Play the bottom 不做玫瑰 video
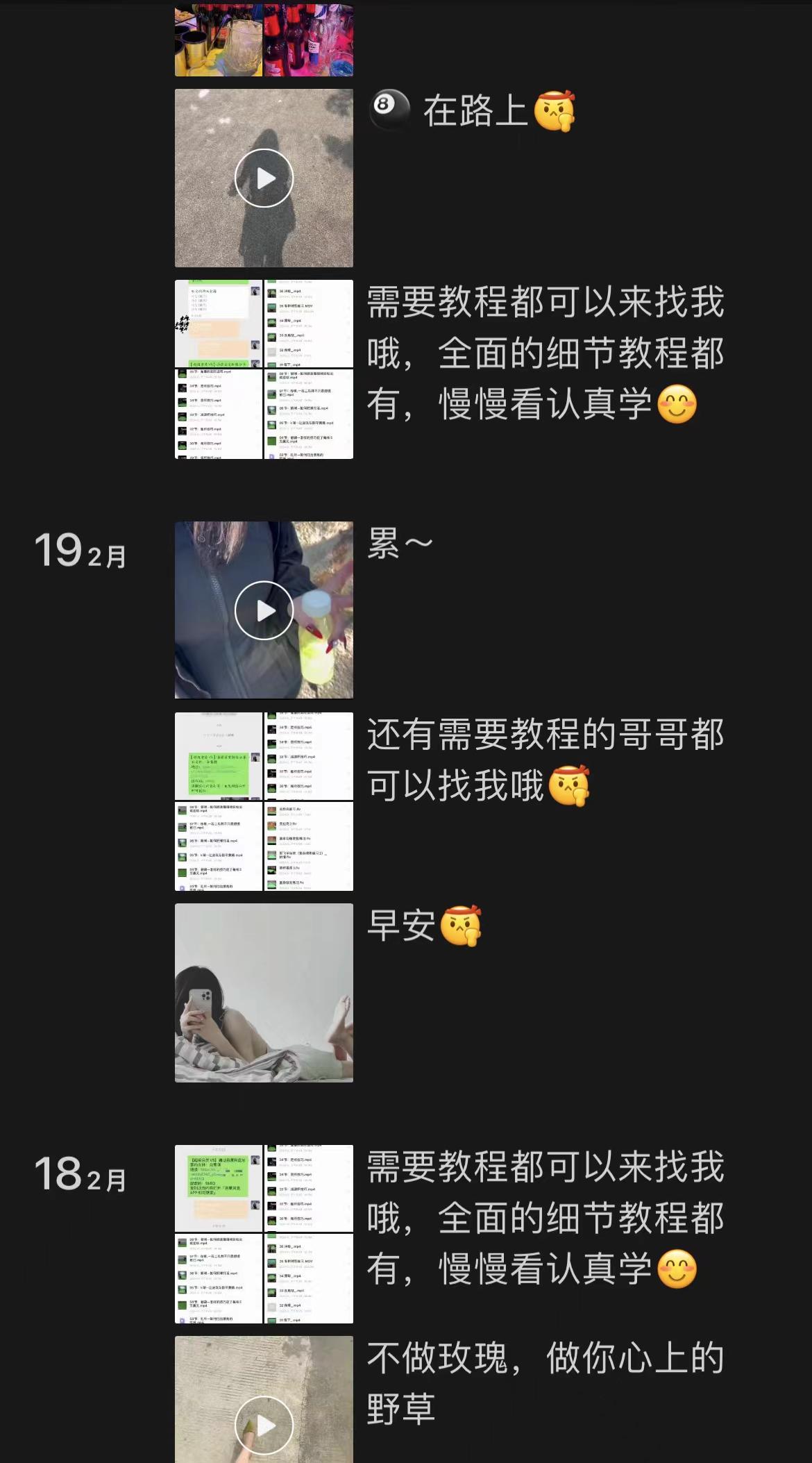This screenshot has width=812, height=1463. click(266, 1426)
